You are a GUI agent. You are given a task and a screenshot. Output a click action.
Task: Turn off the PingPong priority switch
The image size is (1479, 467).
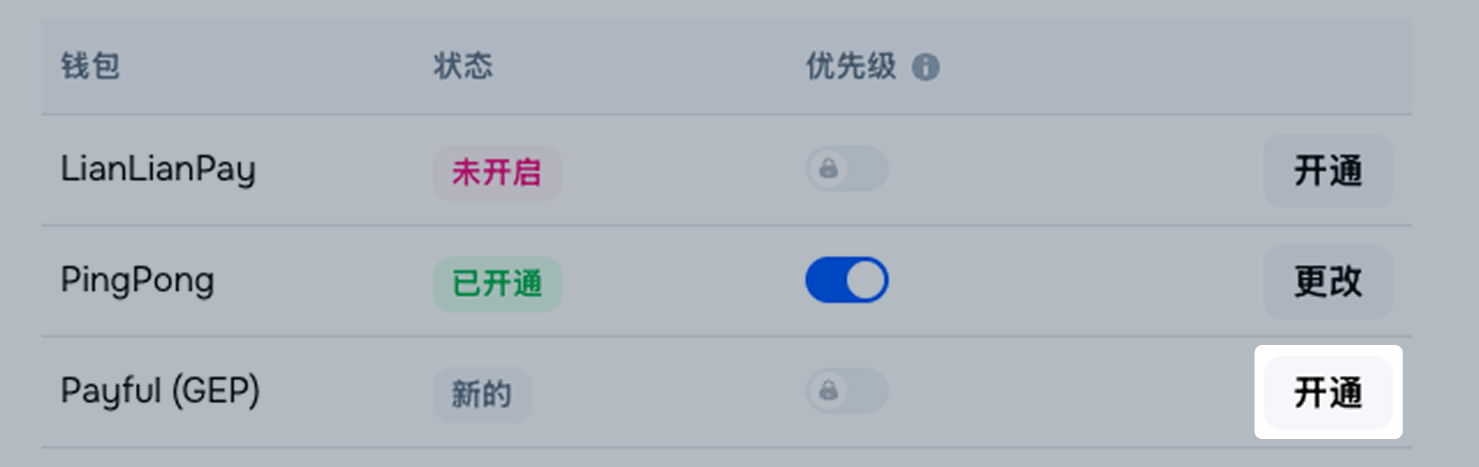(846, 281)
